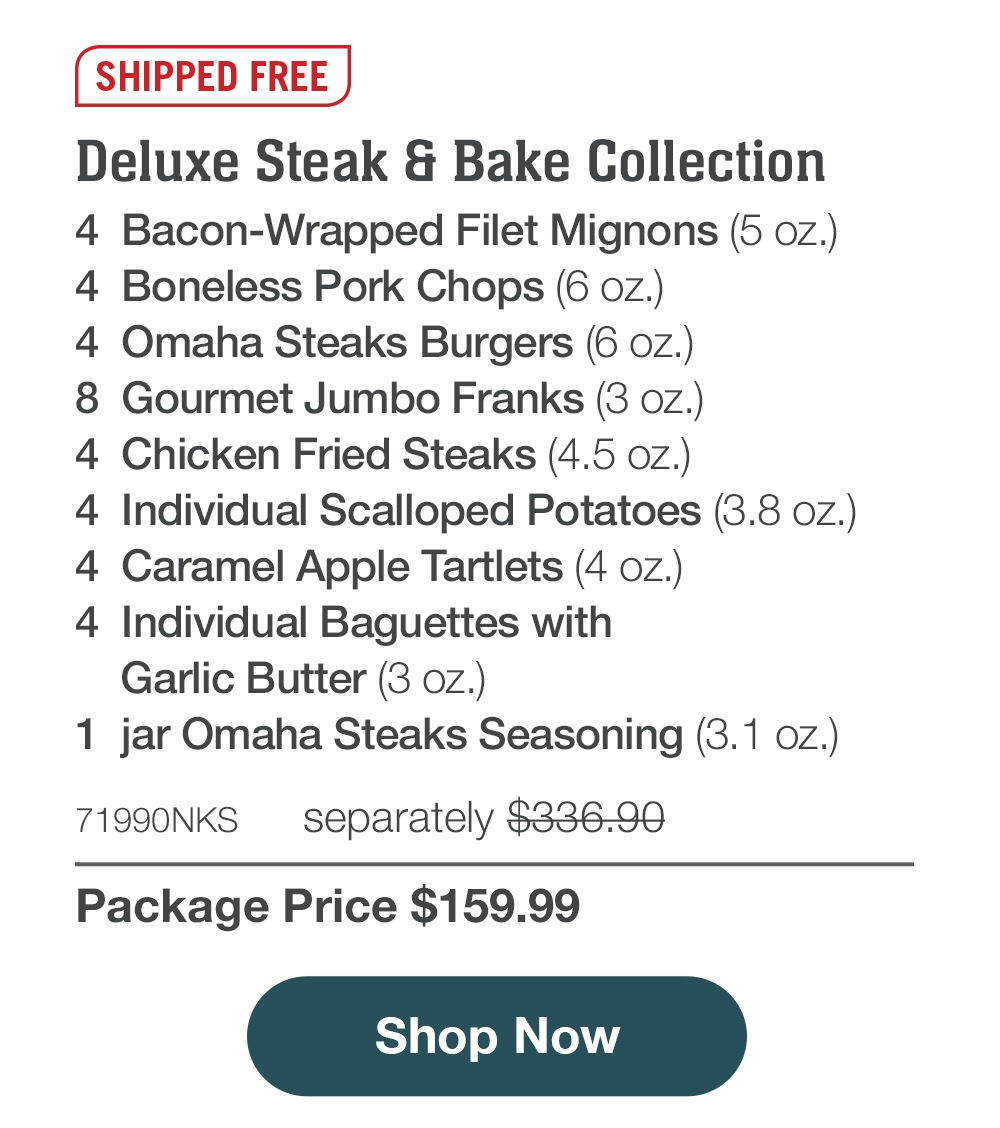This screenshot has width=1000, height=1128.
Task: Click the quantity number 8 beside Jumbo Franks
Action: coord(89,397)
